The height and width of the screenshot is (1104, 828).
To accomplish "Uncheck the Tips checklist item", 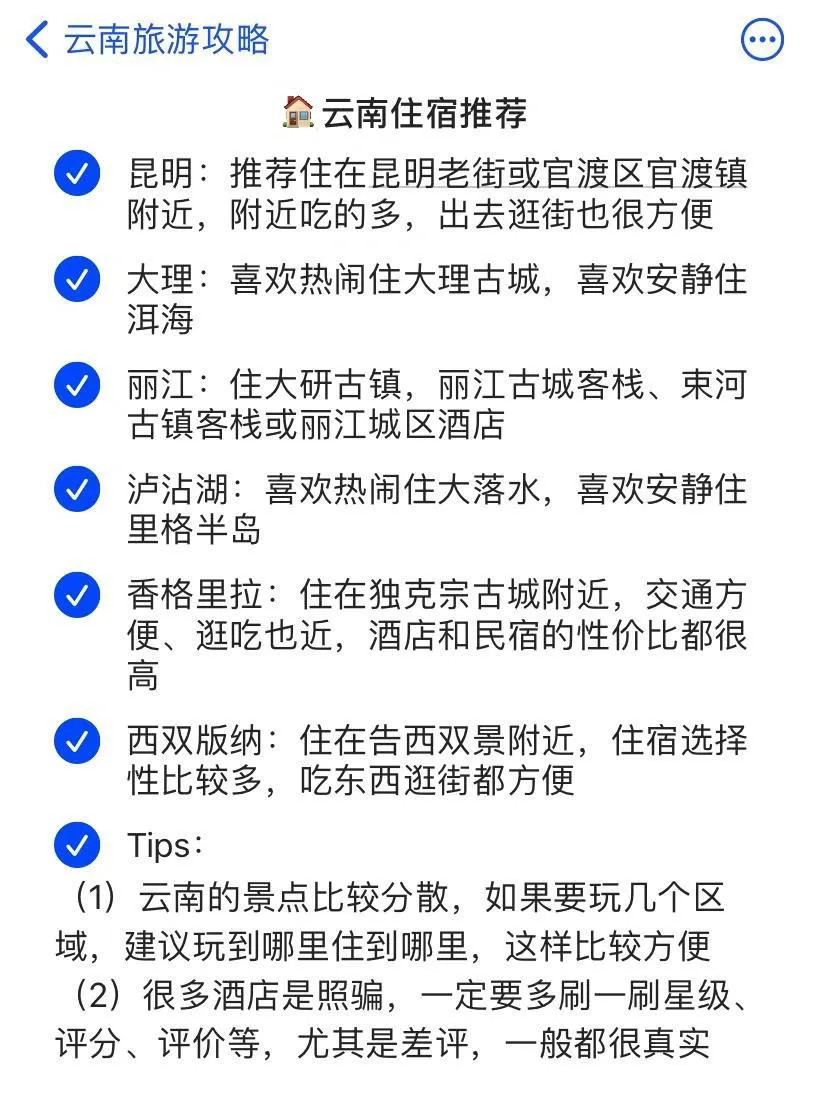I will 77,846.
